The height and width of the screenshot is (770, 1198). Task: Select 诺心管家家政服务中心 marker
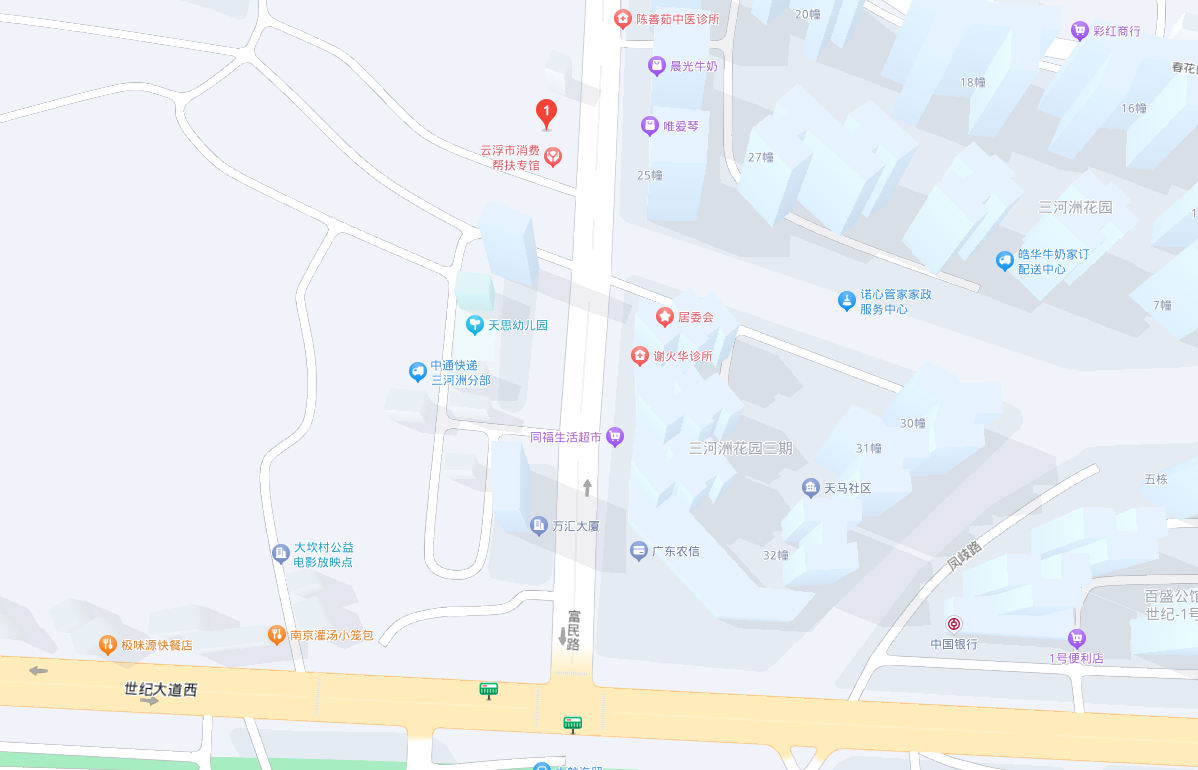pos(846,300)
